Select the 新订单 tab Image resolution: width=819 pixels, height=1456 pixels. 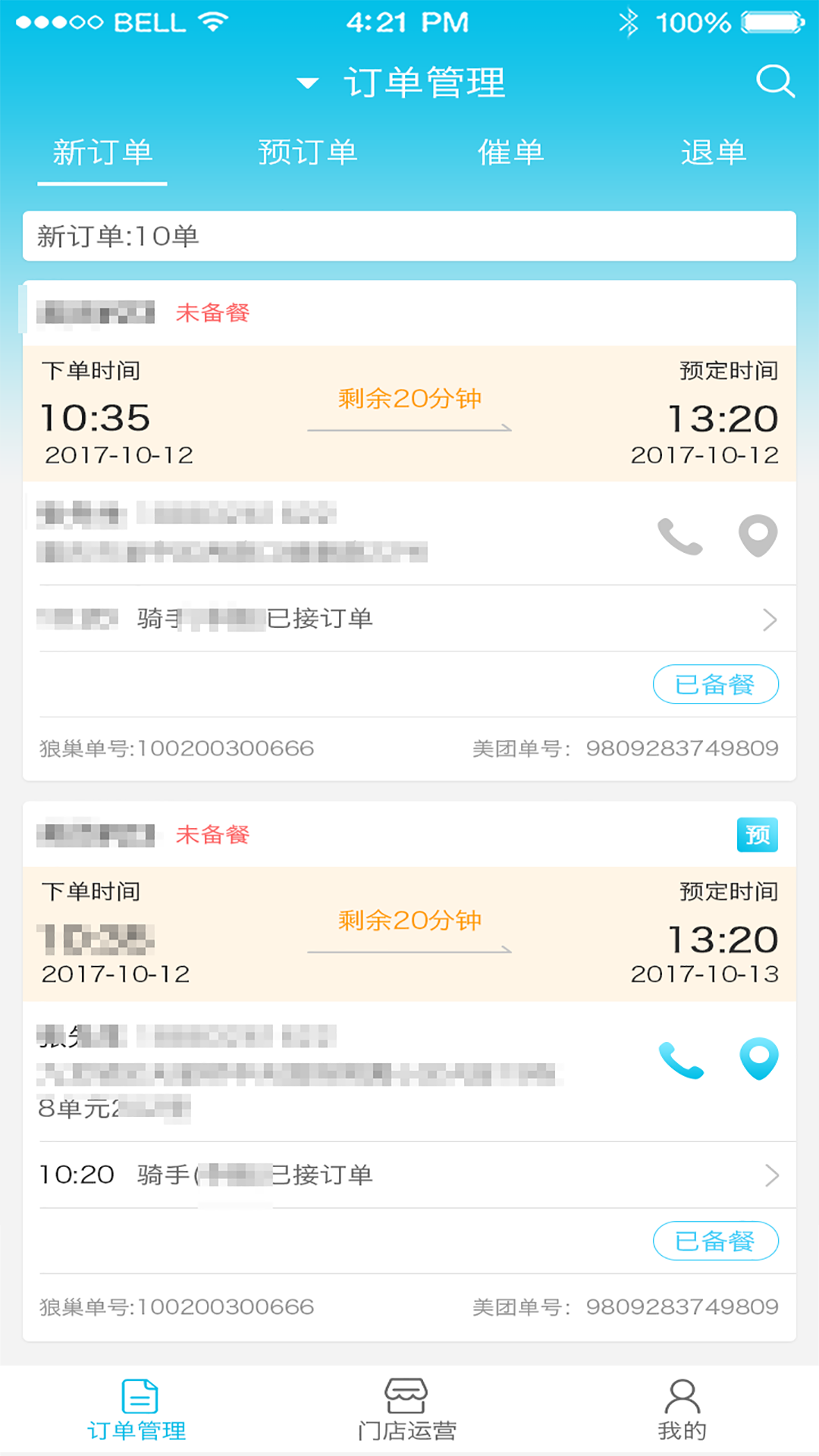point(102,152)
